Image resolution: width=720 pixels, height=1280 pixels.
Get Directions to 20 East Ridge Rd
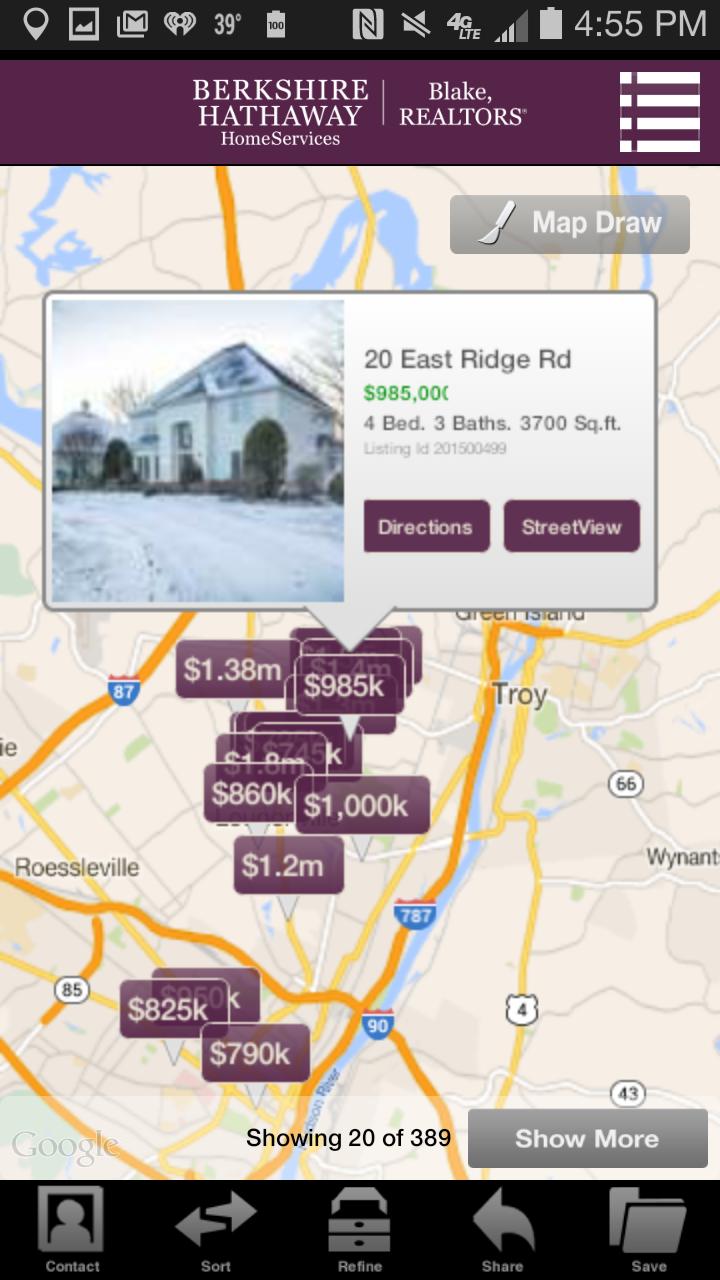426,527
